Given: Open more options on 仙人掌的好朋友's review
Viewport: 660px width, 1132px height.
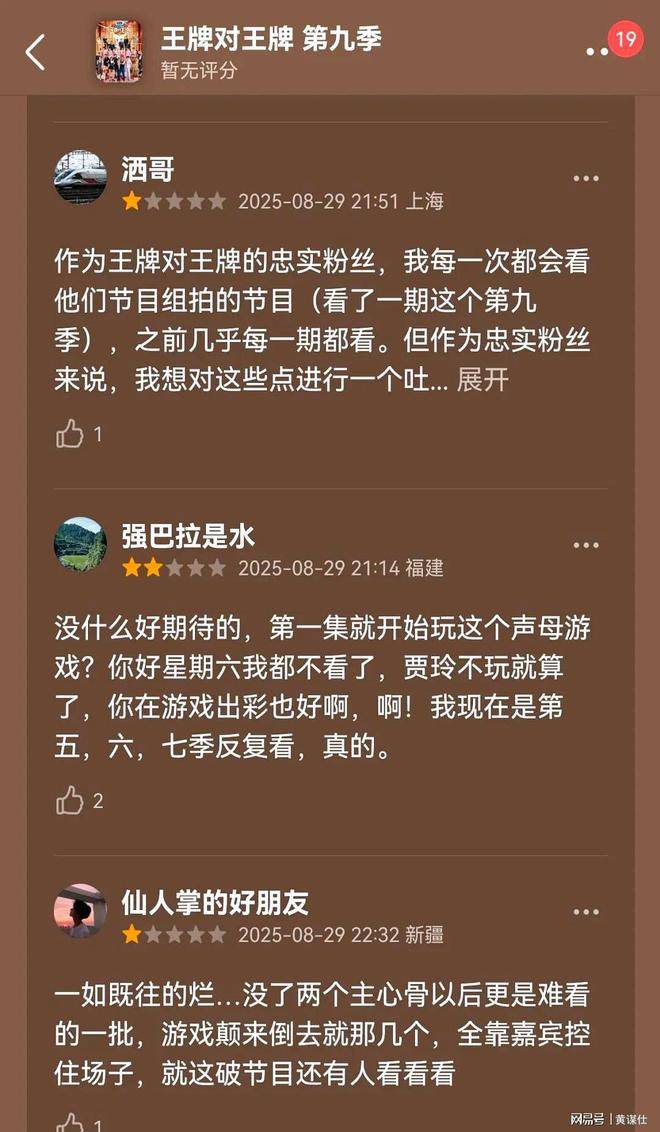Looking at the screenshot, I should 586,912.
